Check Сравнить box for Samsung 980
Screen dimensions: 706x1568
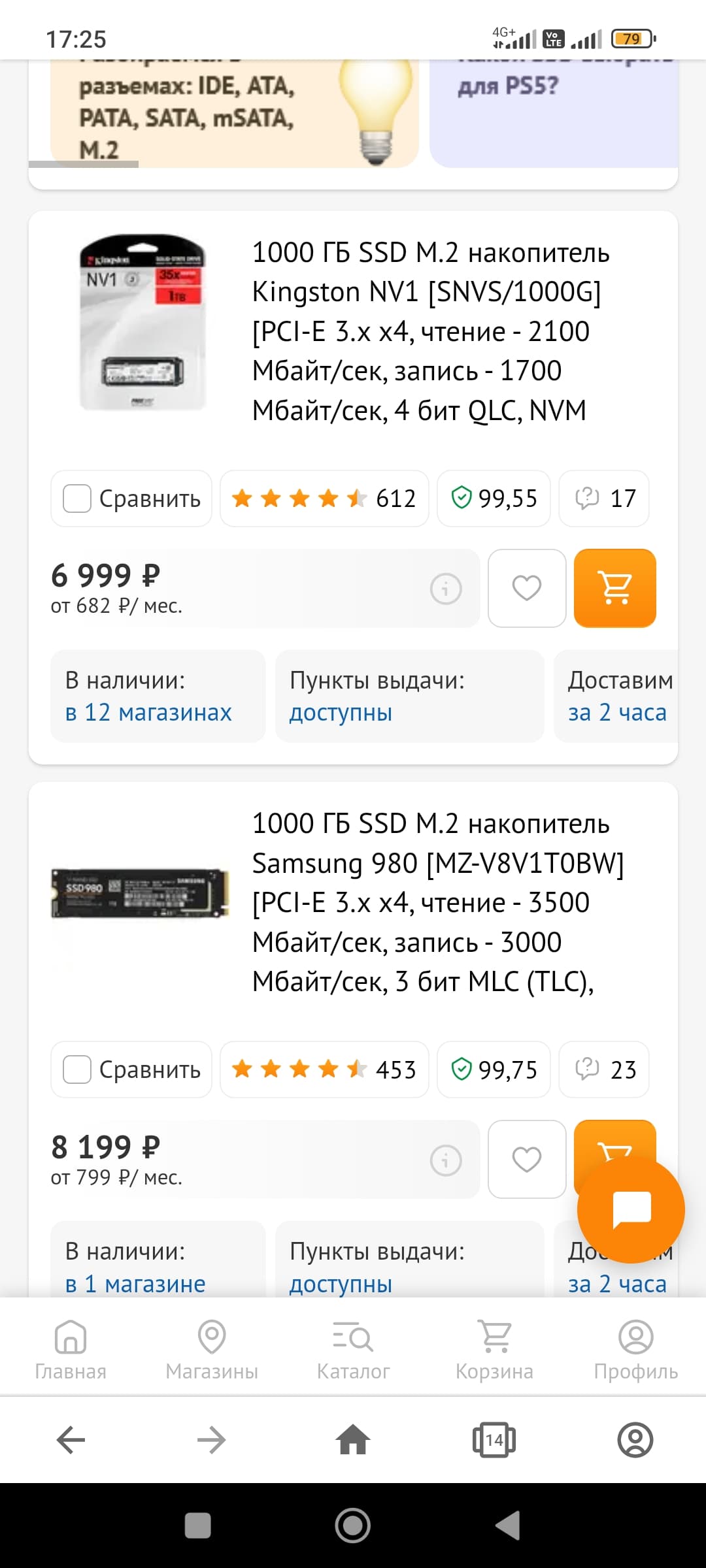77,1070
